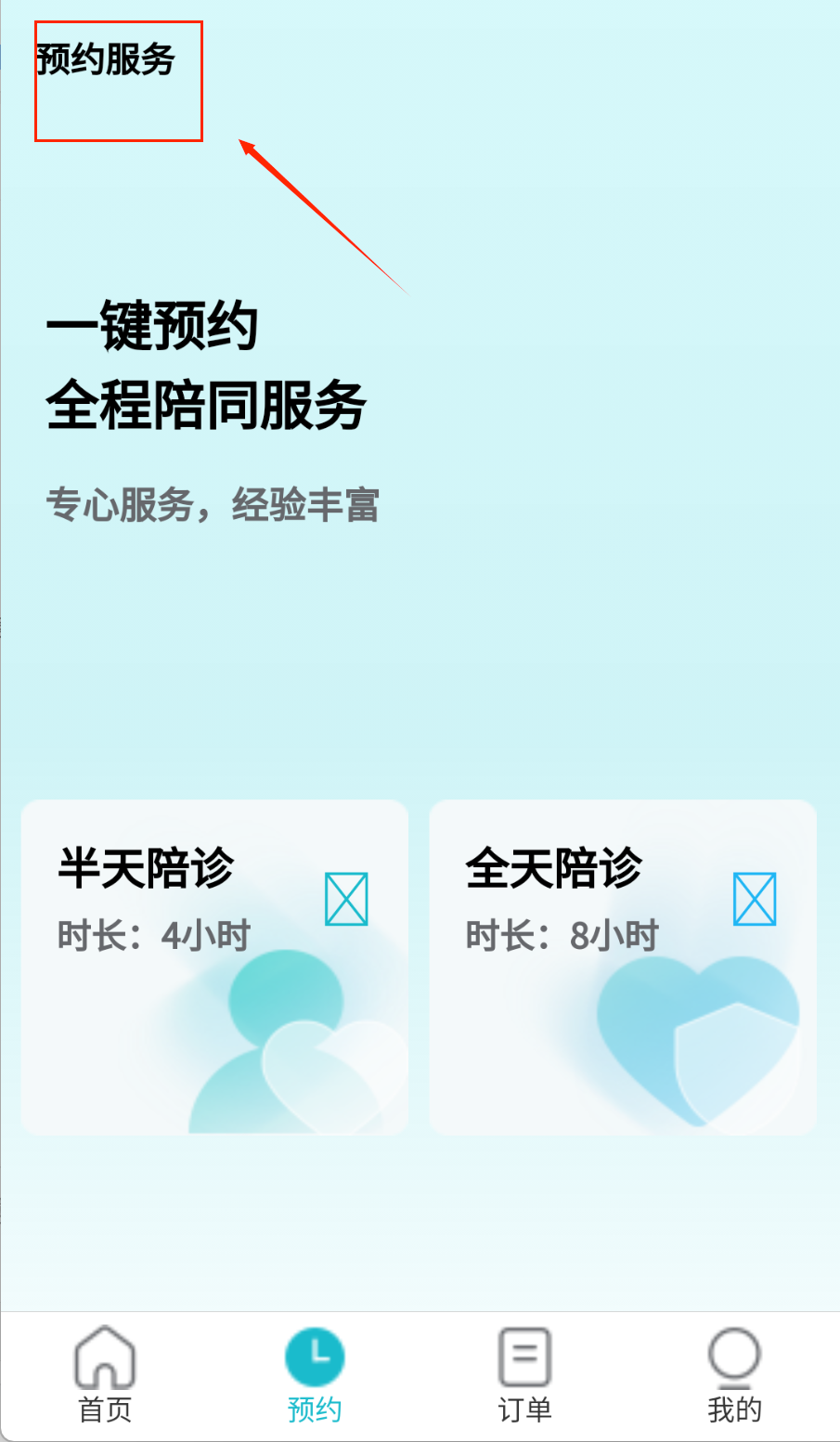The width and height of the screenshot is (840, 1442).
Task: Switch to the 我的 tab
Action: (734, 1376)
